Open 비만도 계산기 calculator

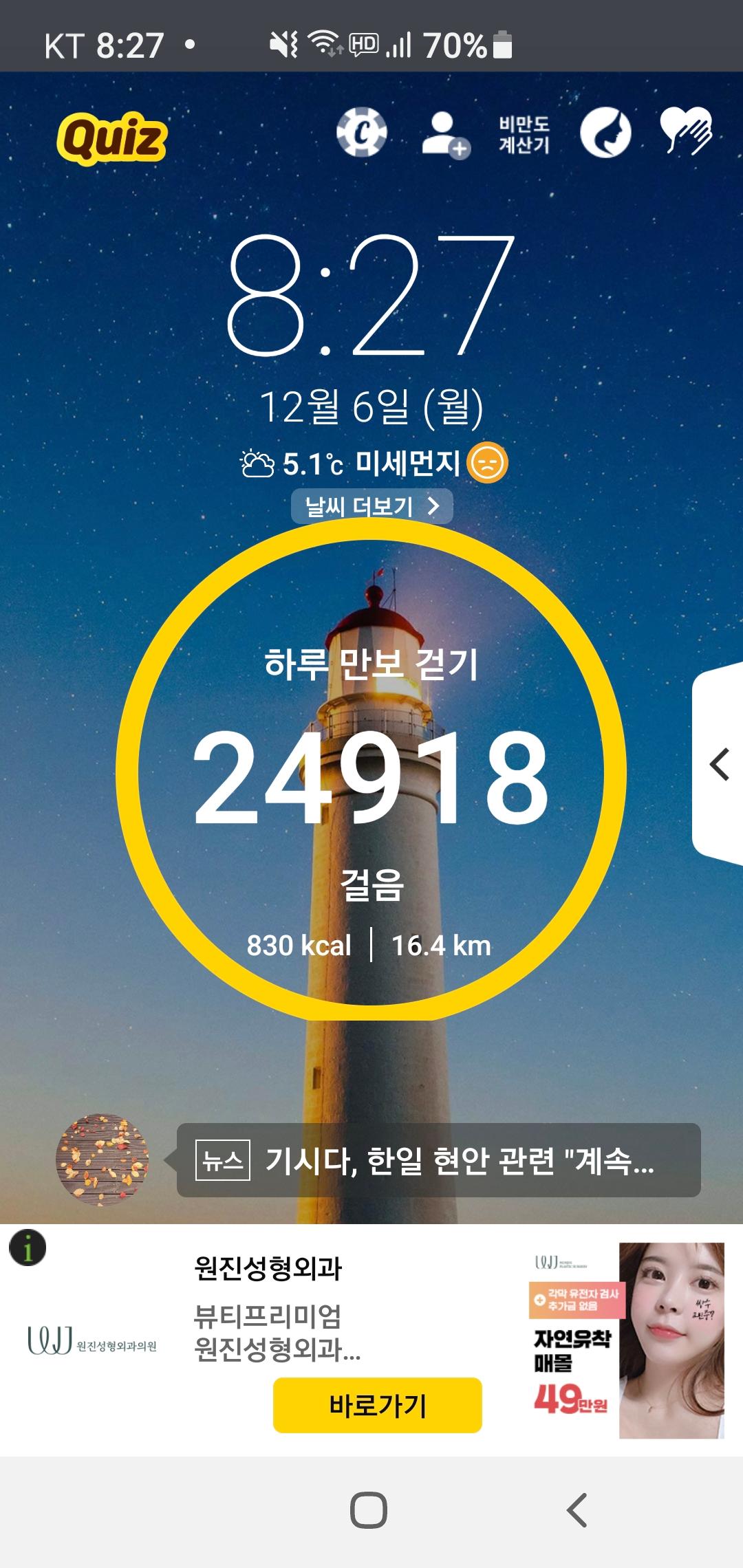tap(524, 134)
